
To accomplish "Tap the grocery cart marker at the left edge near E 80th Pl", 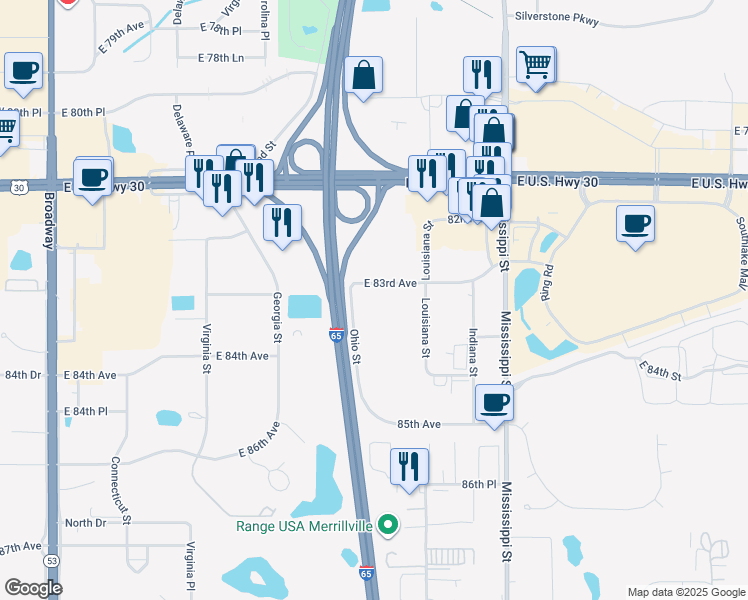I will (x=6, y=132).
